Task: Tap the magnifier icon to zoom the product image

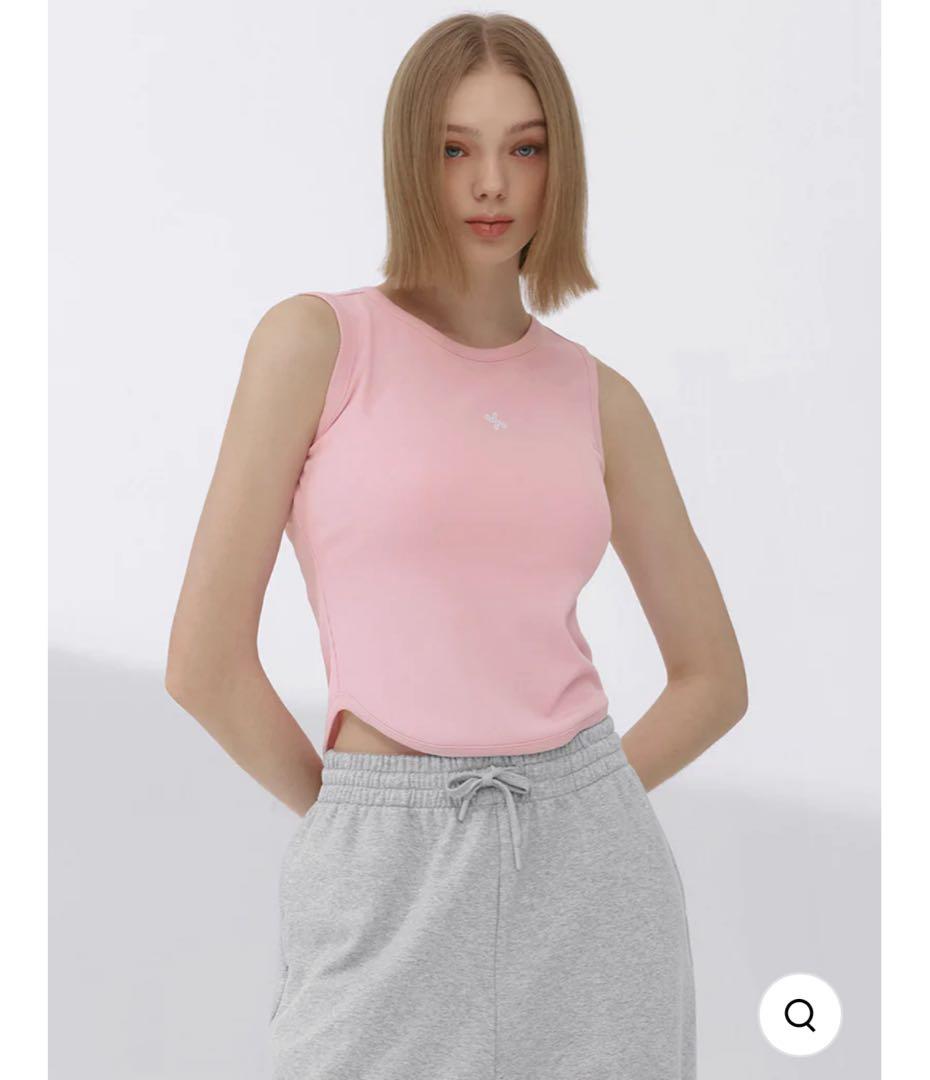Action: 799,1014
